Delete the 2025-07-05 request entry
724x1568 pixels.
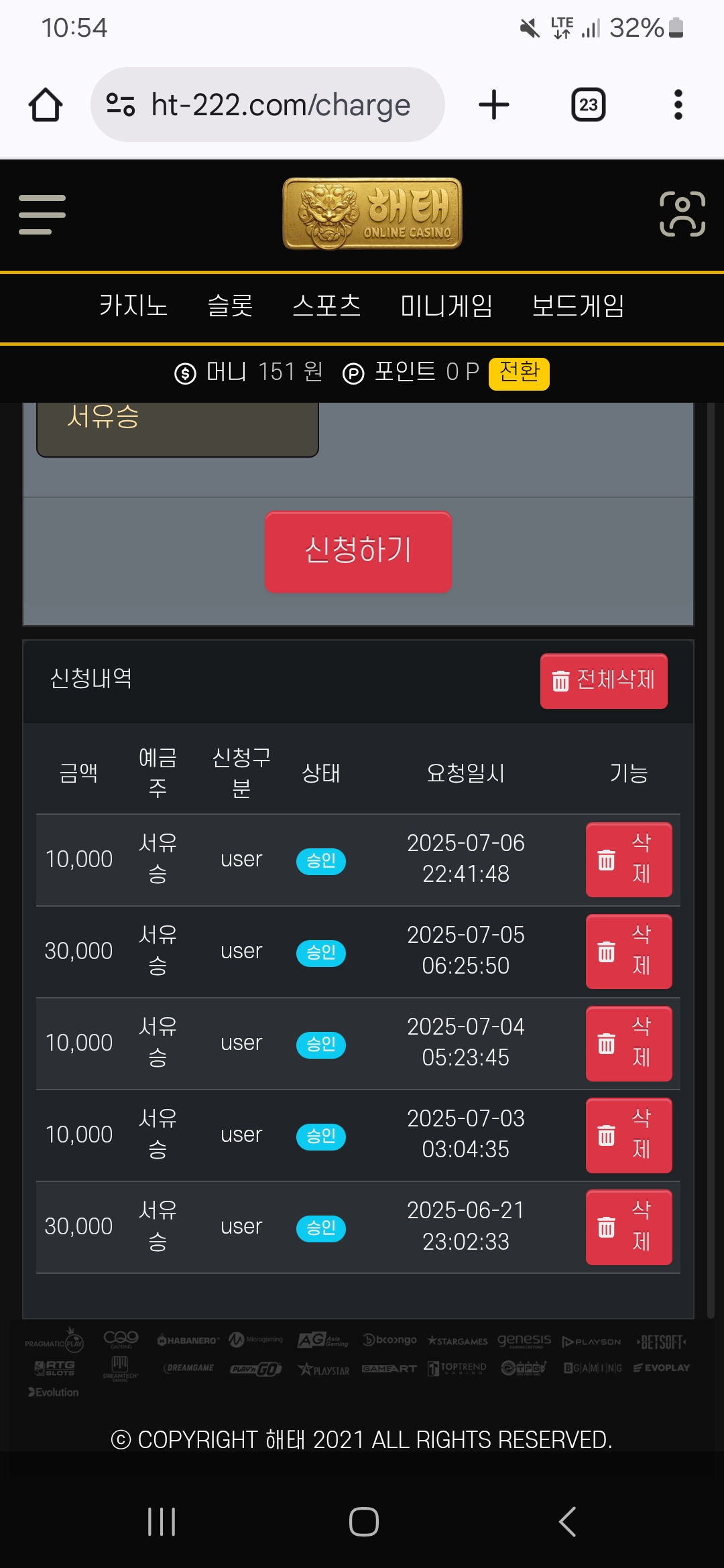click(x=629, y=952)
